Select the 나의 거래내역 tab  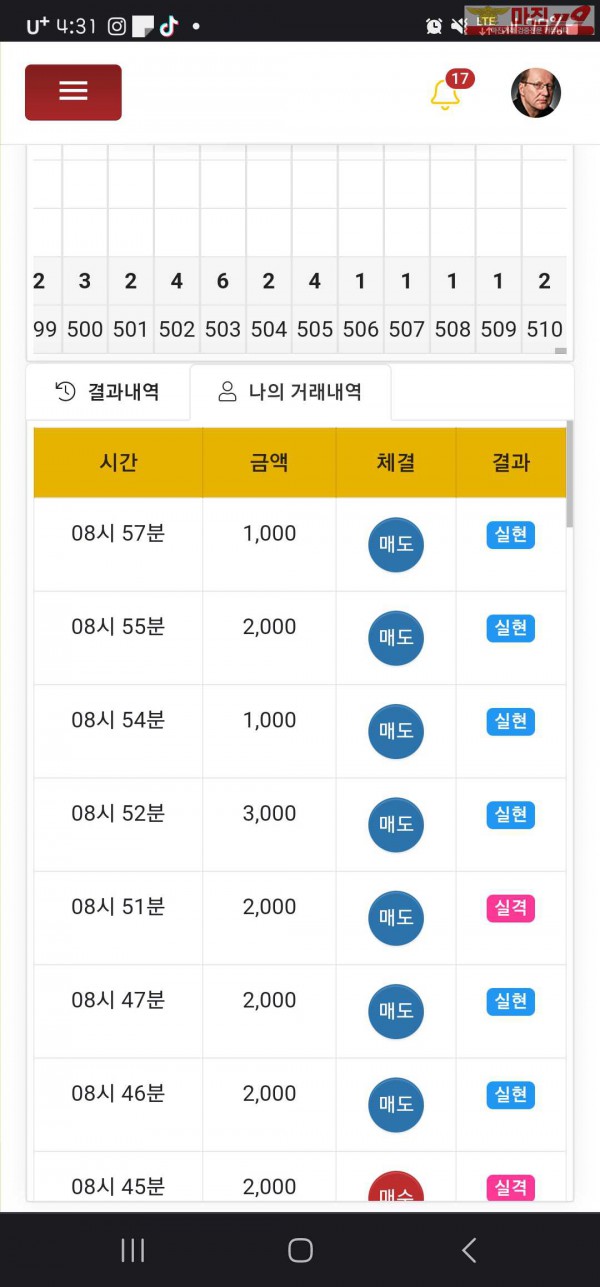click(x=290, y=392)
